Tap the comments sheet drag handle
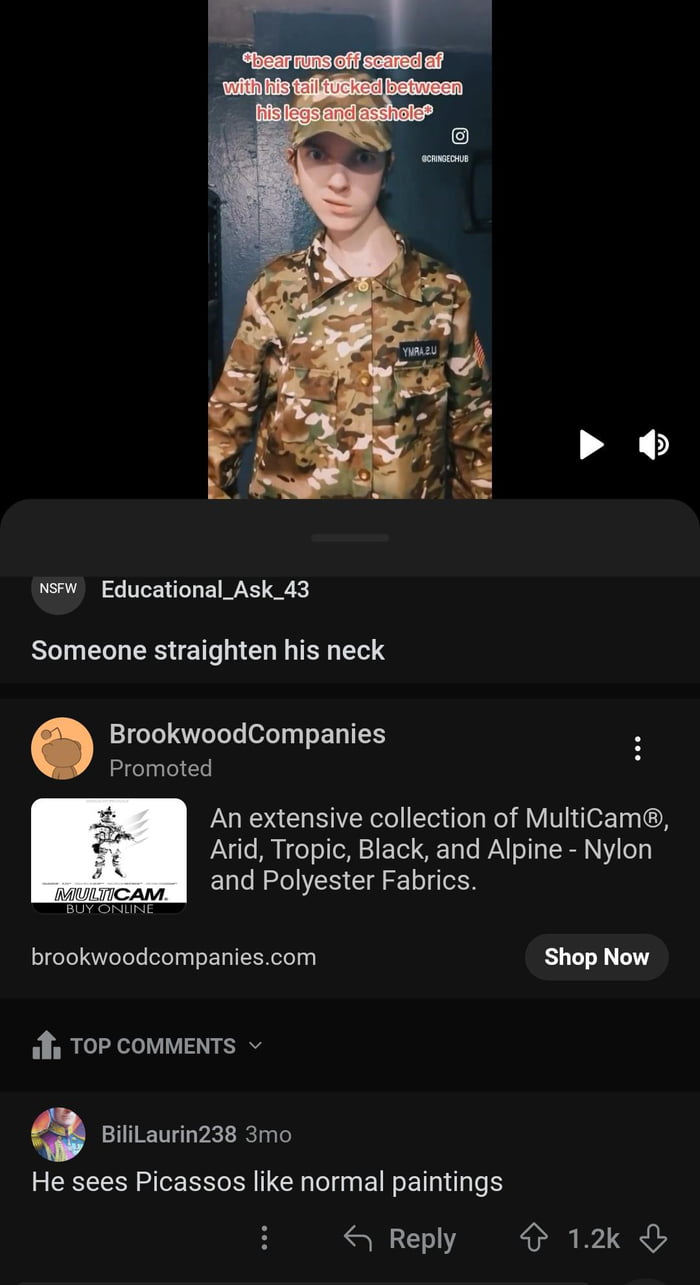The image size is (700, 1285). pos(349,537)
